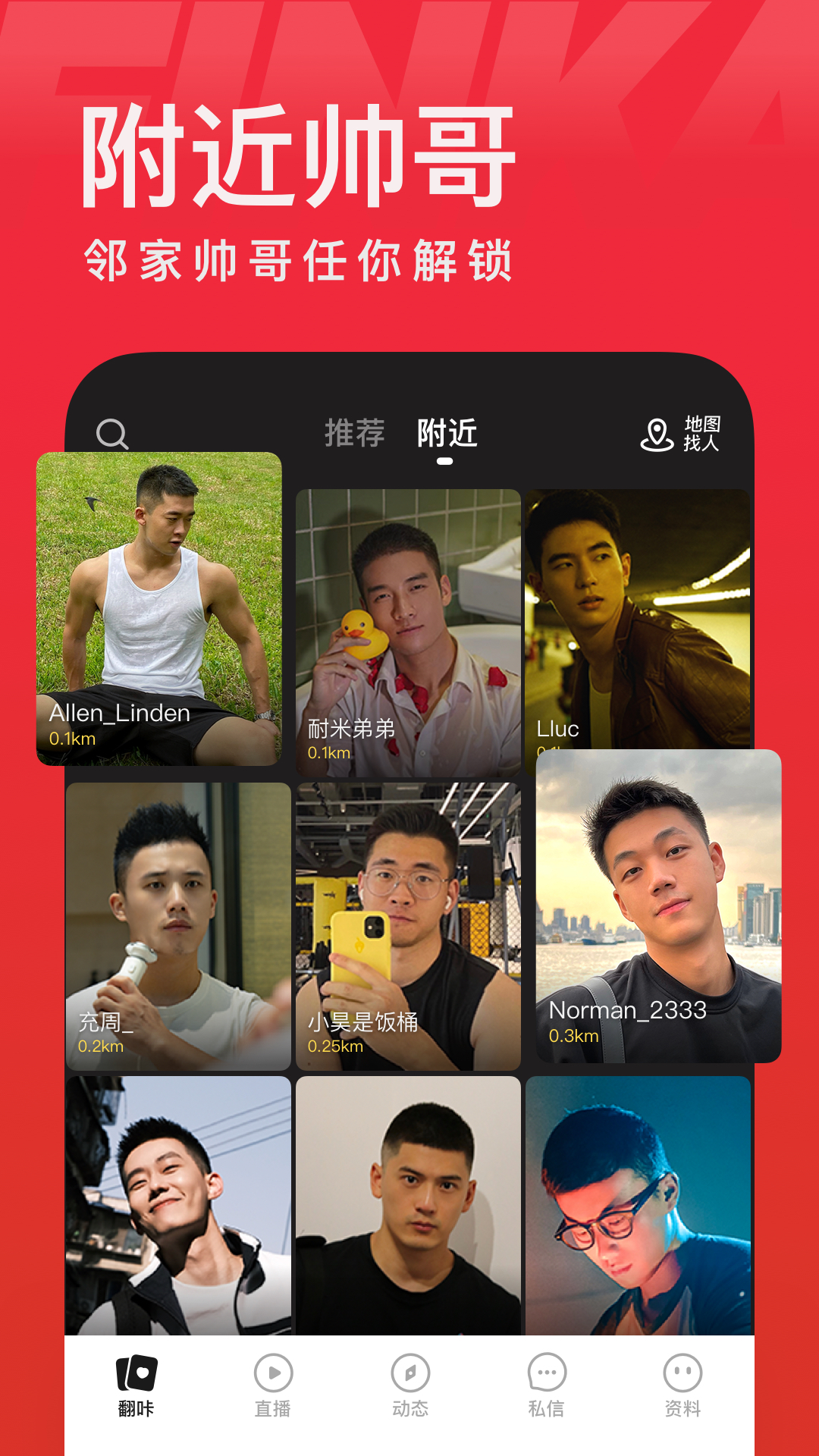
Task: Open 地图找人 map search
Action: (703, 434)
